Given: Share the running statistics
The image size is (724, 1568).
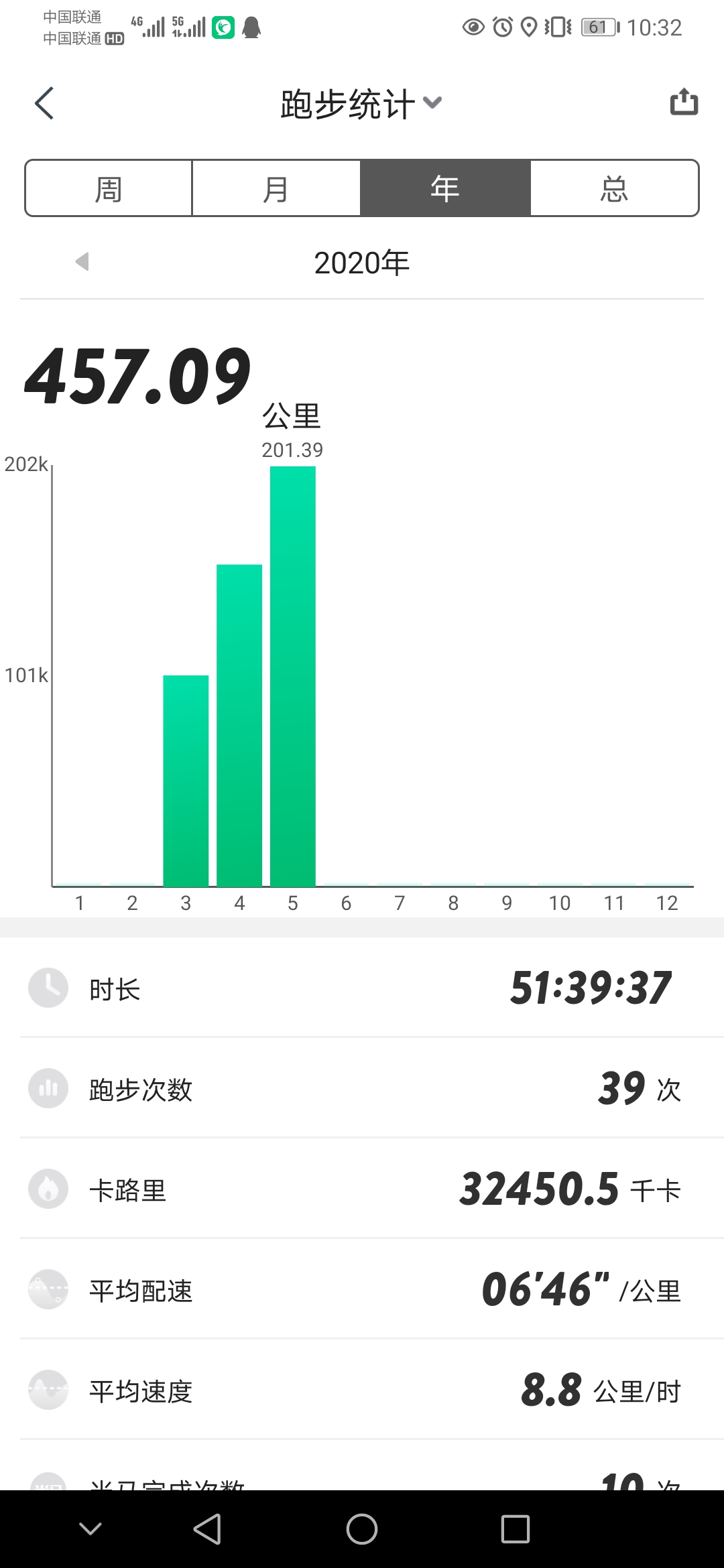Looking at the screenshot, I should pos(684,103).
